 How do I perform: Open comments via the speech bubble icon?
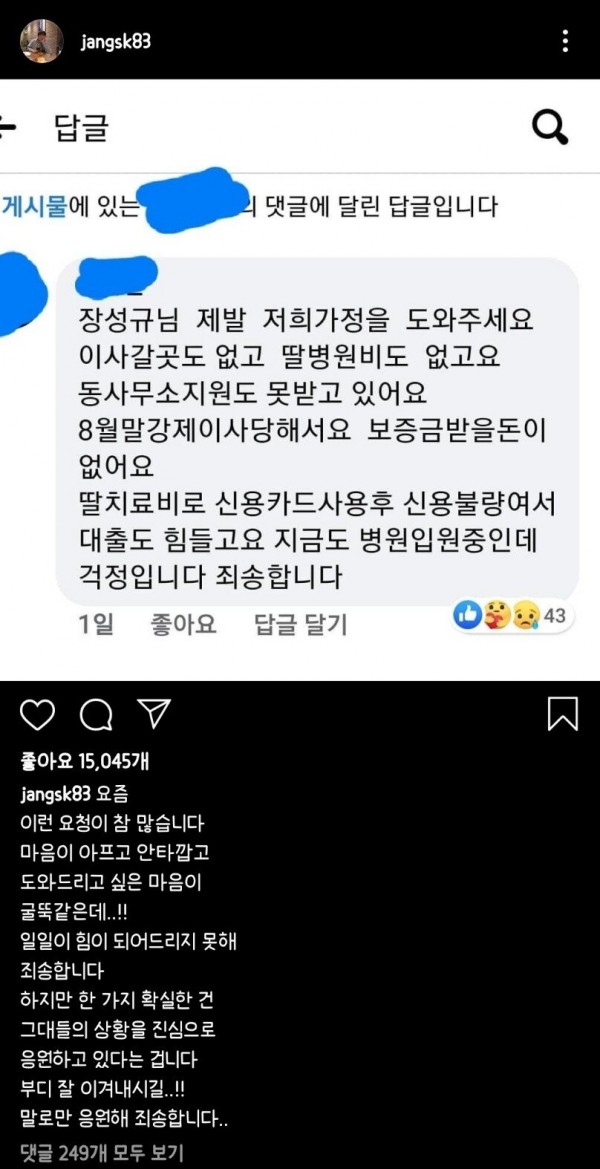coord(96,714)
